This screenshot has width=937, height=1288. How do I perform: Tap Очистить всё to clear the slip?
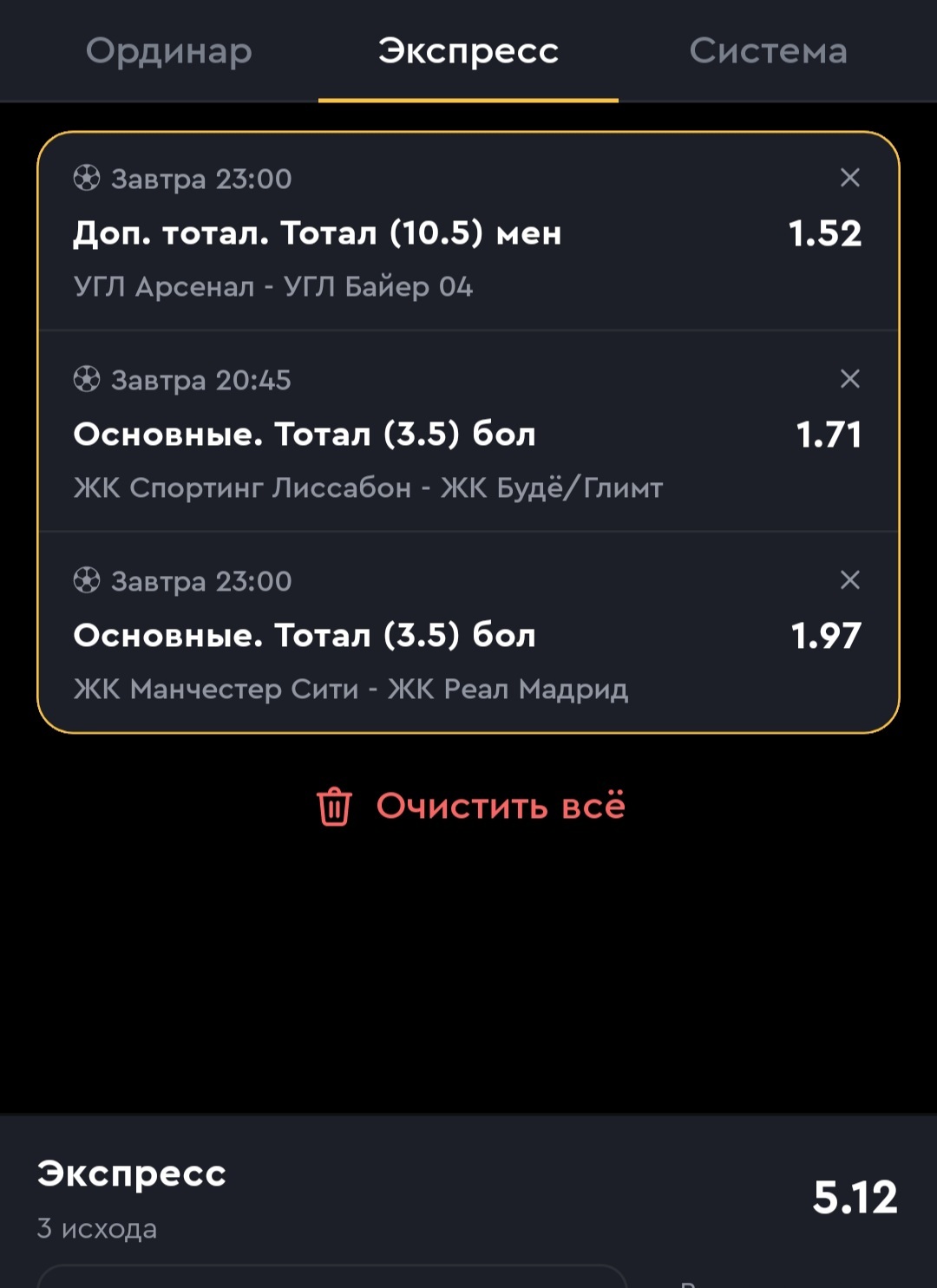click(x=470, y=807)
